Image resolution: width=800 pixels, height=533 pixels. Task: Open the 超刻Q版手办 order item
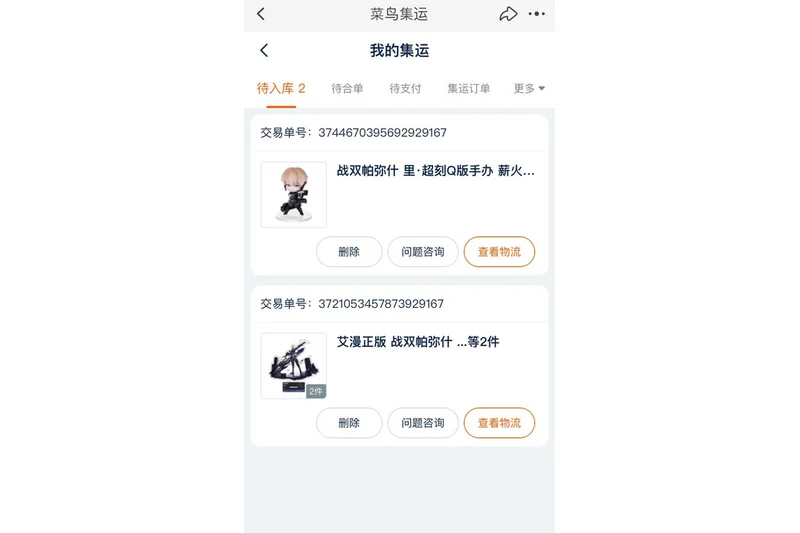(x=434, y=171)
